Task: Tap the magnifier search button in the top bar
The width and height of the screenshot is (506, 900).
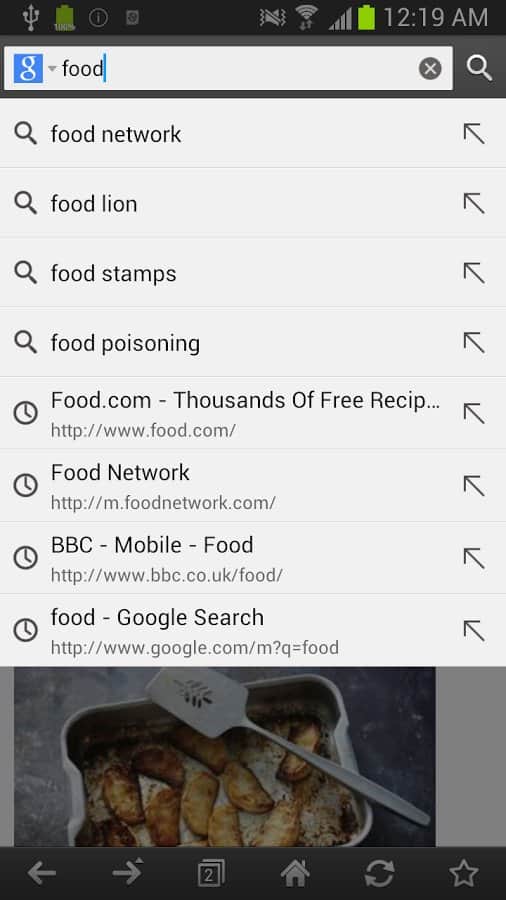Action: coord(479,68)
